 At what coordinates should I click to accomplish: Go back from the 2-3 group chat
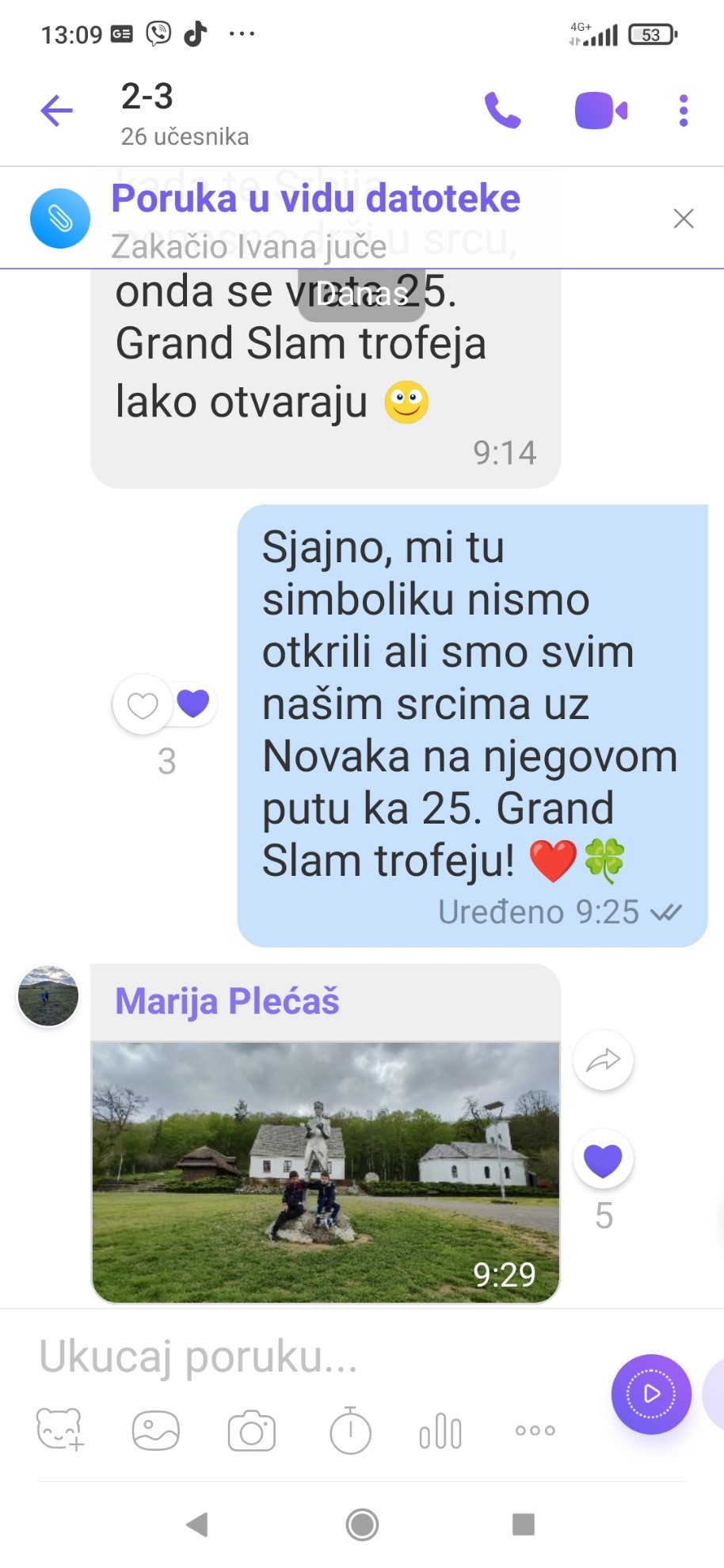56,111
